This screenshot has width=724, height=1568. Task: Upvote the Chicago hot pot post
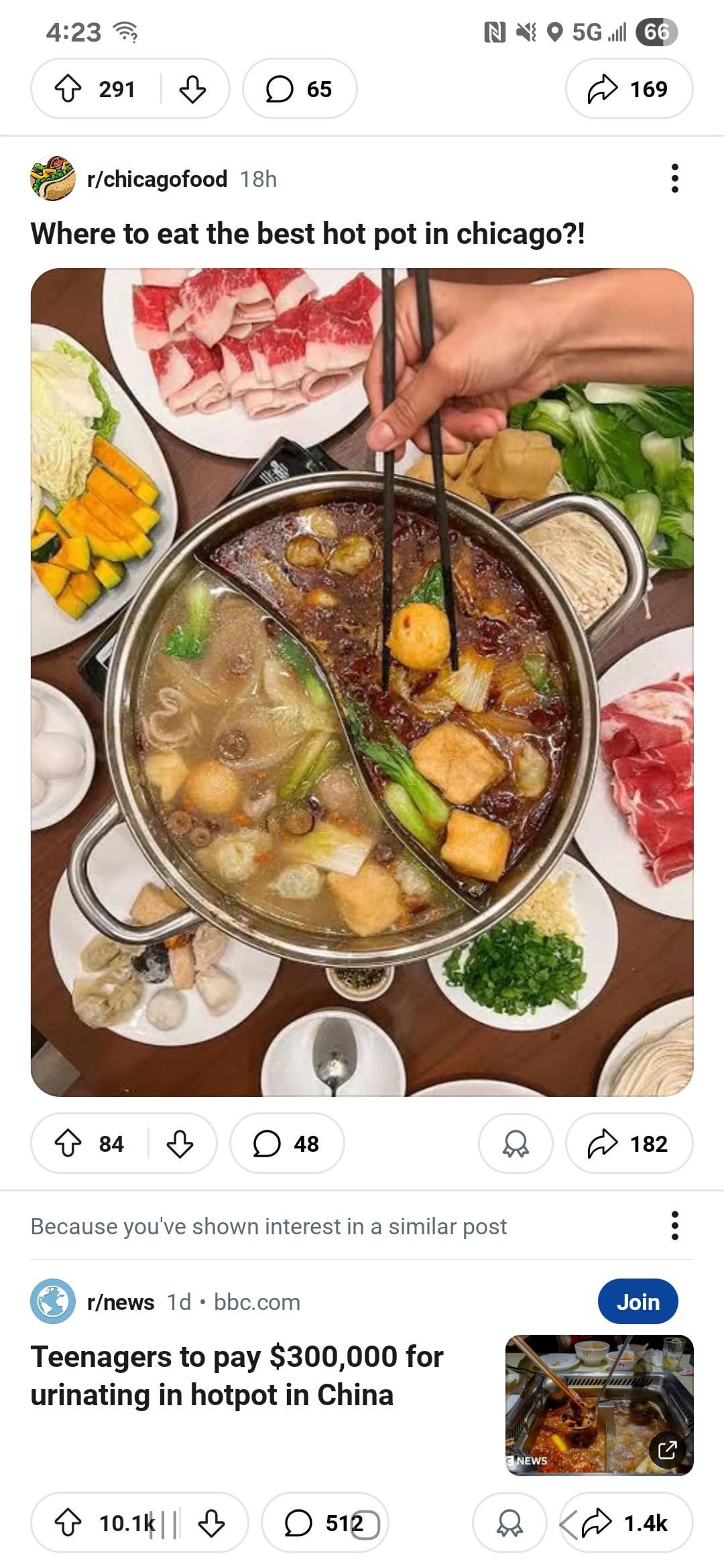point(68,1144)
